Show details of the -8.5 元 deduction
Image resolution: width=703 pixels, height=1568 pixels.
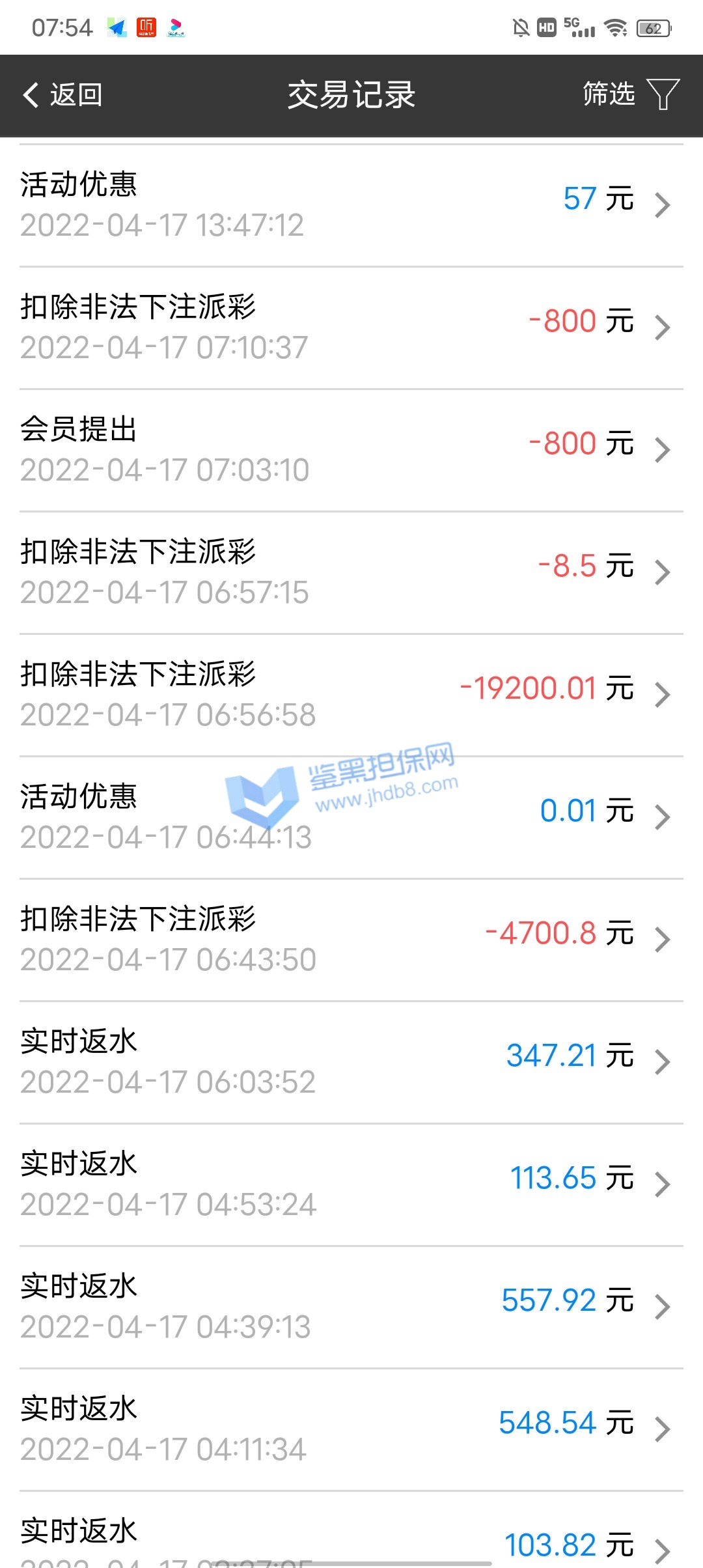pyautogui.click(x=351, y=572)
